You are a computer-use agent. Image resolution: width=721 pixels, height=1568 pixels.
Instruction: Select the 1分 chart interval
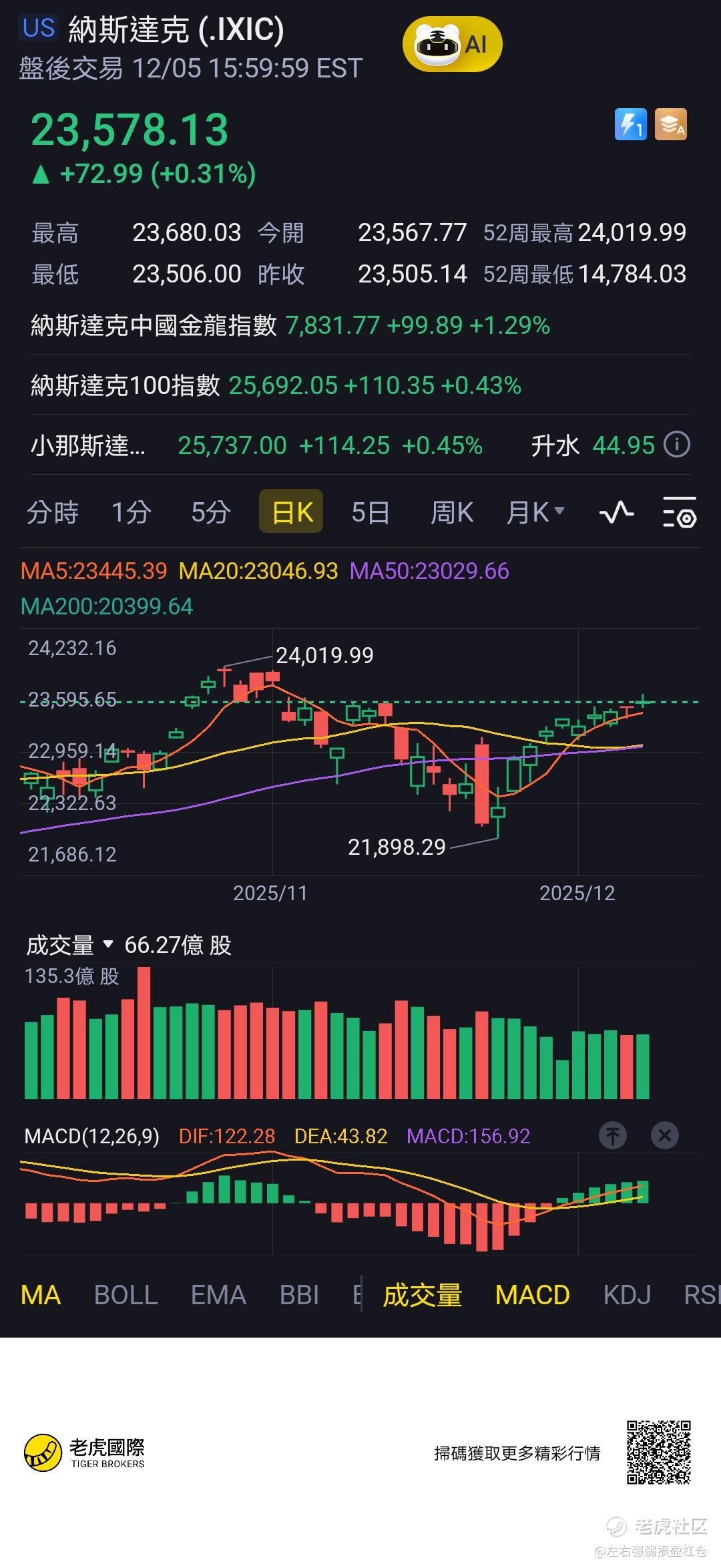point(131,512)
